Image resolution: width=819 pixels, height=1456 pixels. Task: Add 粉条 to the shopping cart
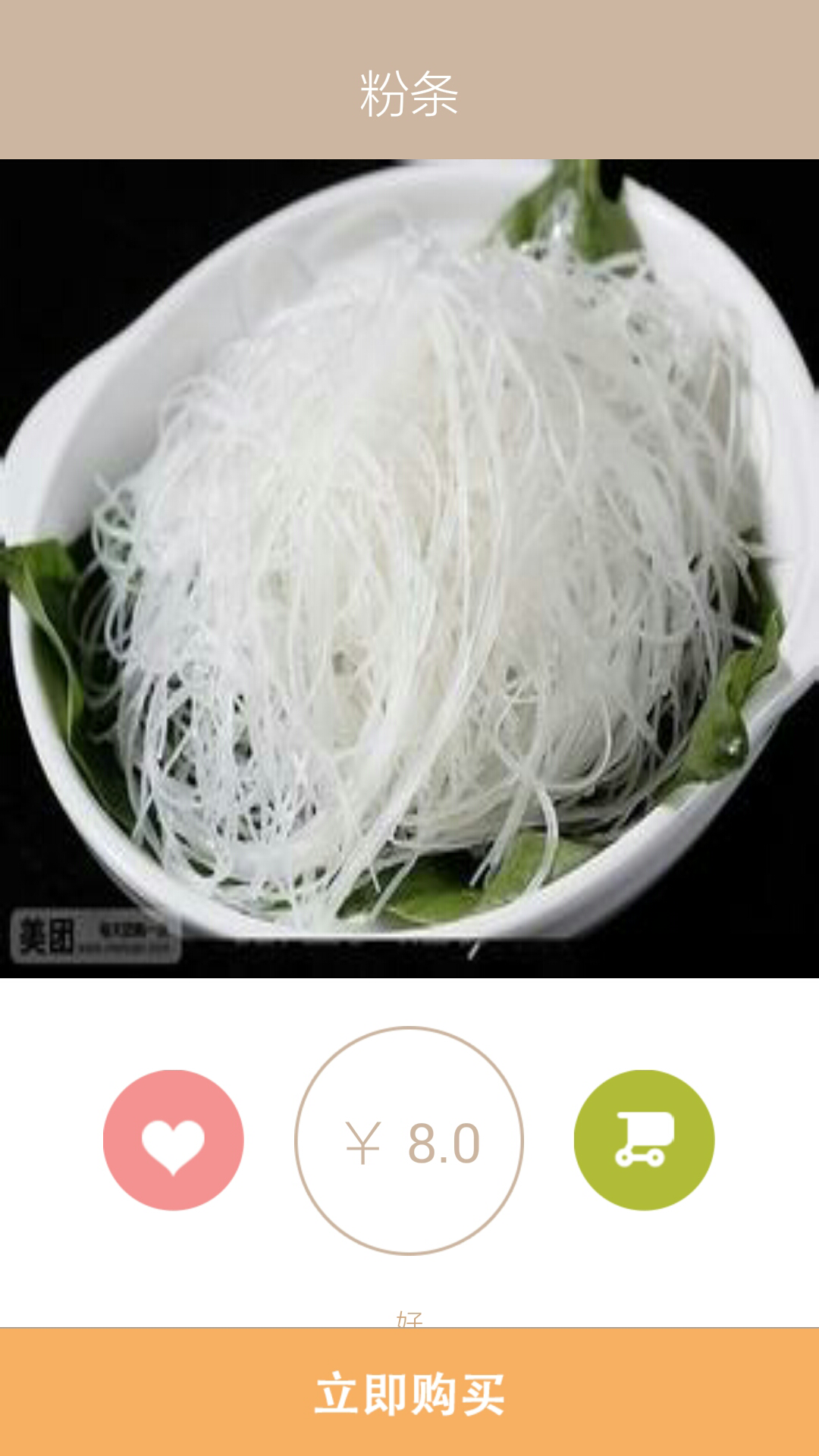644,1140
